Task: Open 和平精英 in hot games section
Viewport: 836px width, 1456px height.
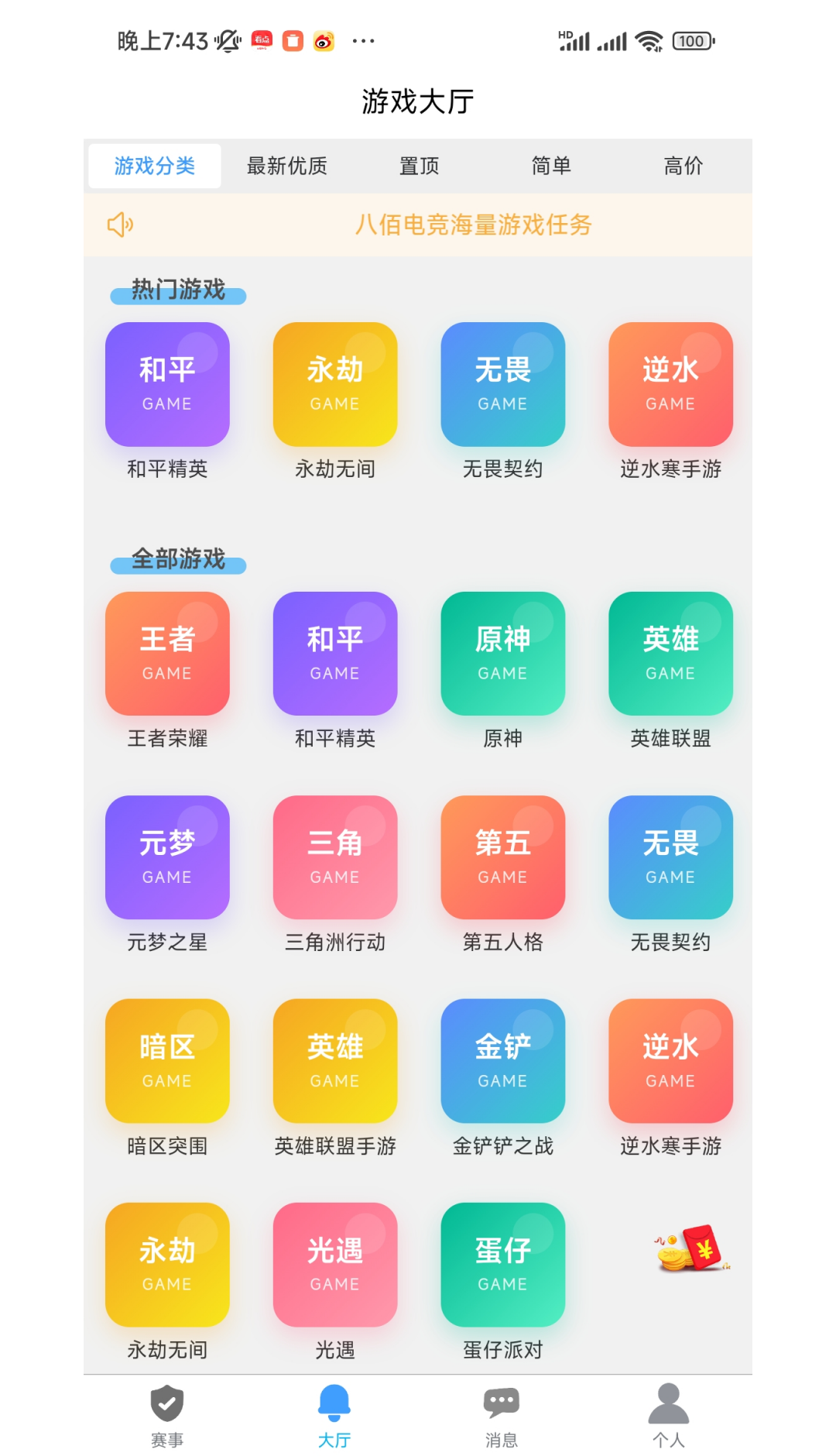Action: click(x=167, y=385)
